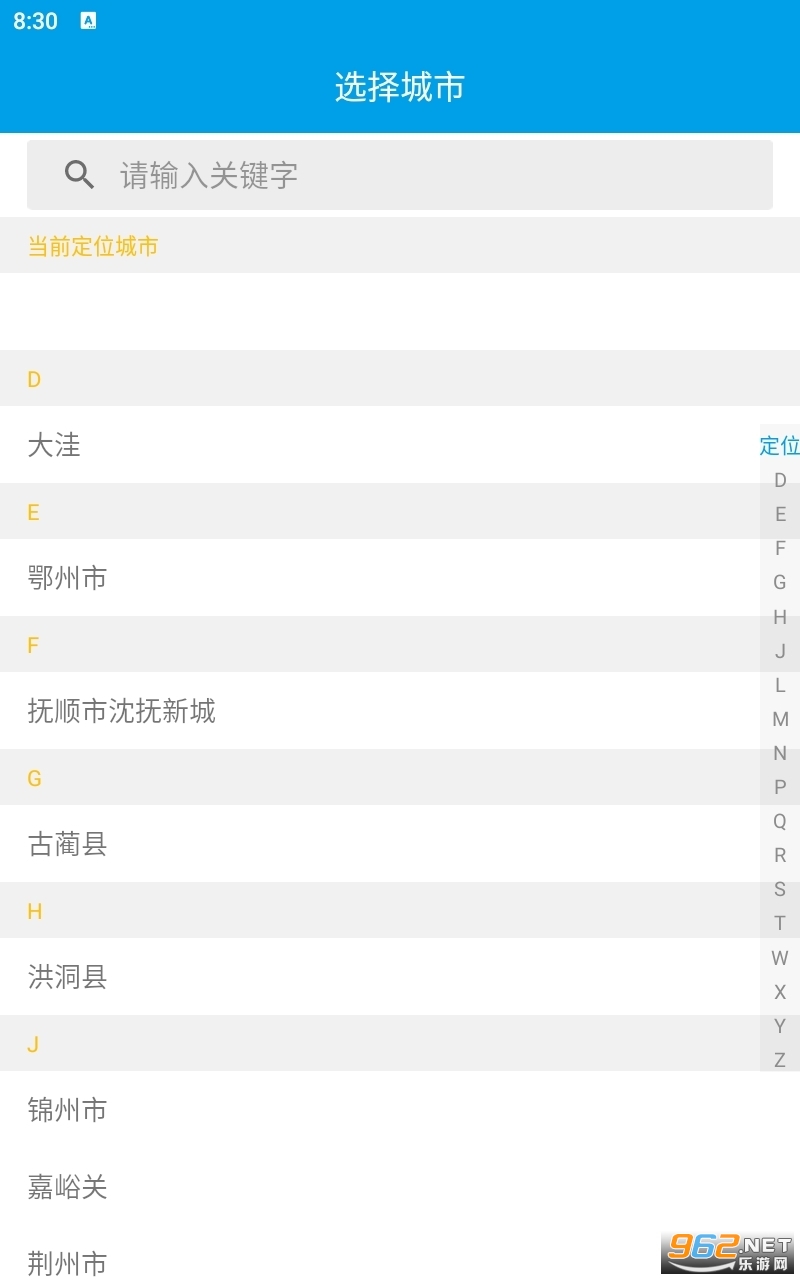Select 抚顺市沈抚新城
Image resolution: width=800 pixels, height=1280 pixels.
pos(400,711)
